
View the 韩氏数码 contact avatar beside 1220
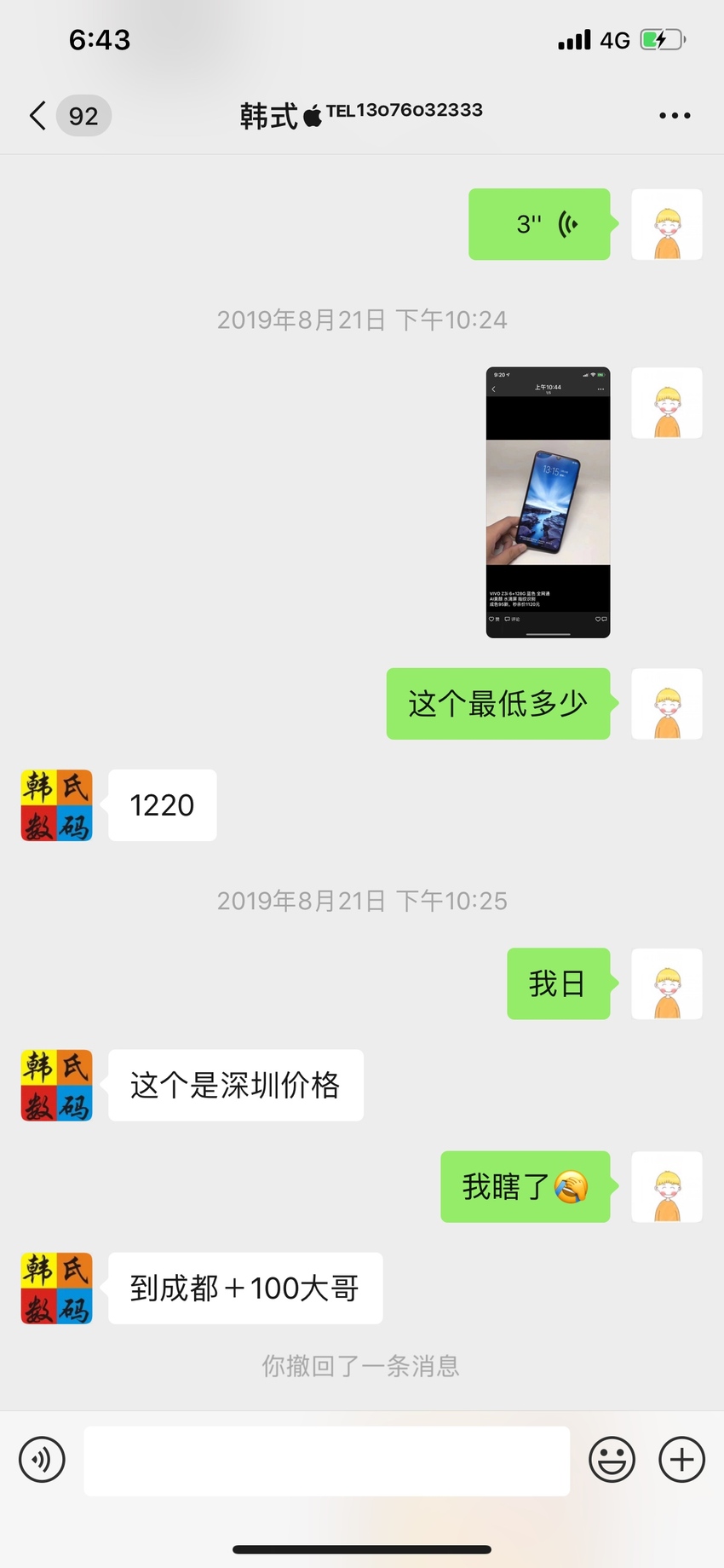coord(56,805)
